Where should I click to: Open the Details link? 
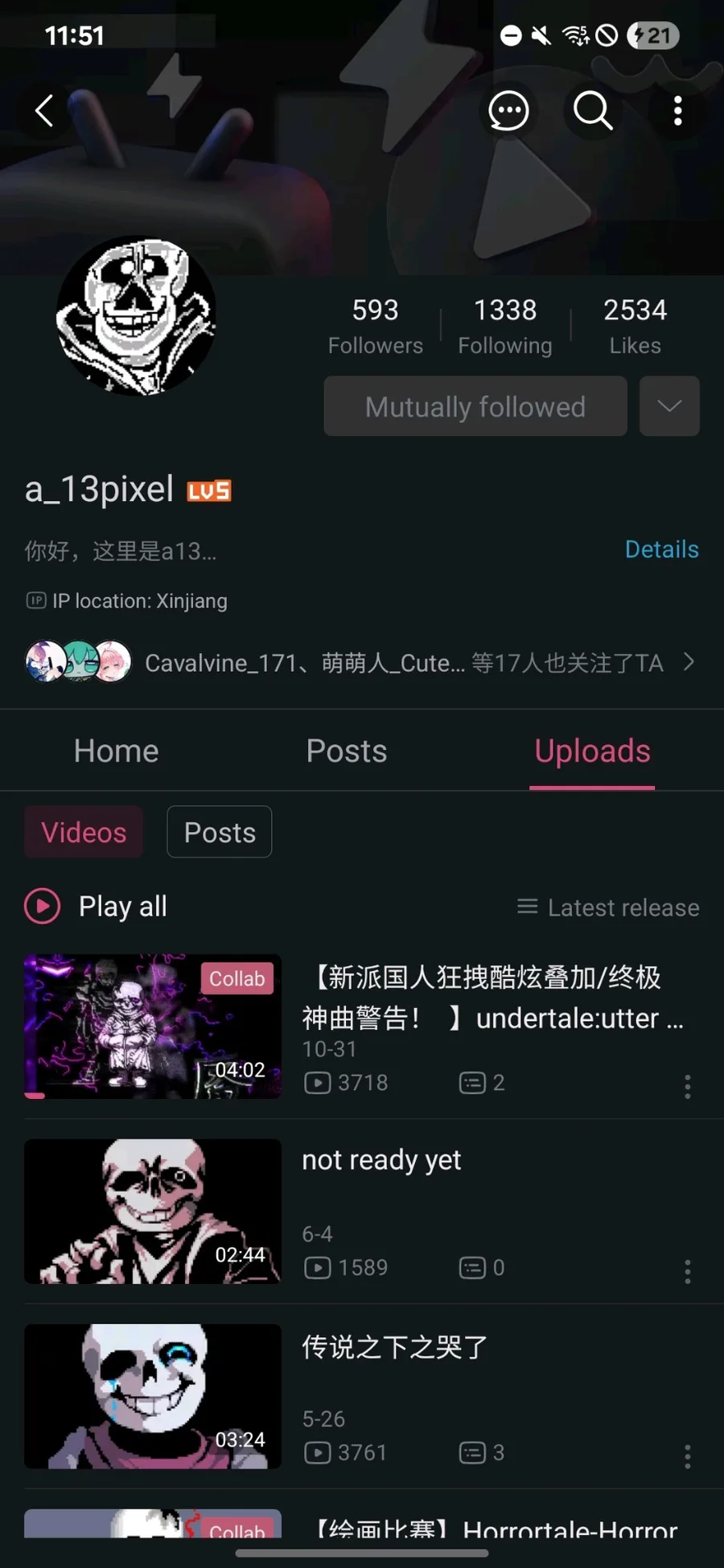[661, 549]
